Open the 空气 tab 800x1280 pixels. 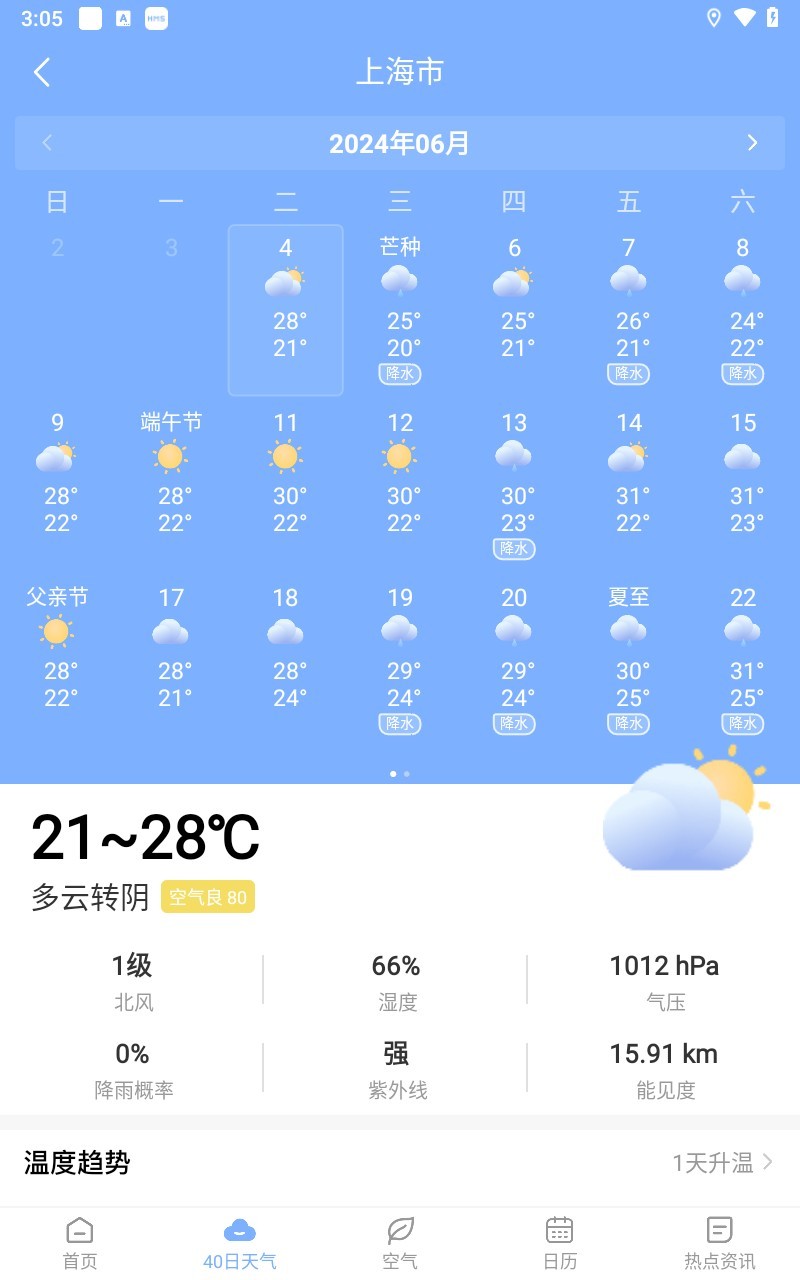pyautogui.click(x=400, y=1243)
